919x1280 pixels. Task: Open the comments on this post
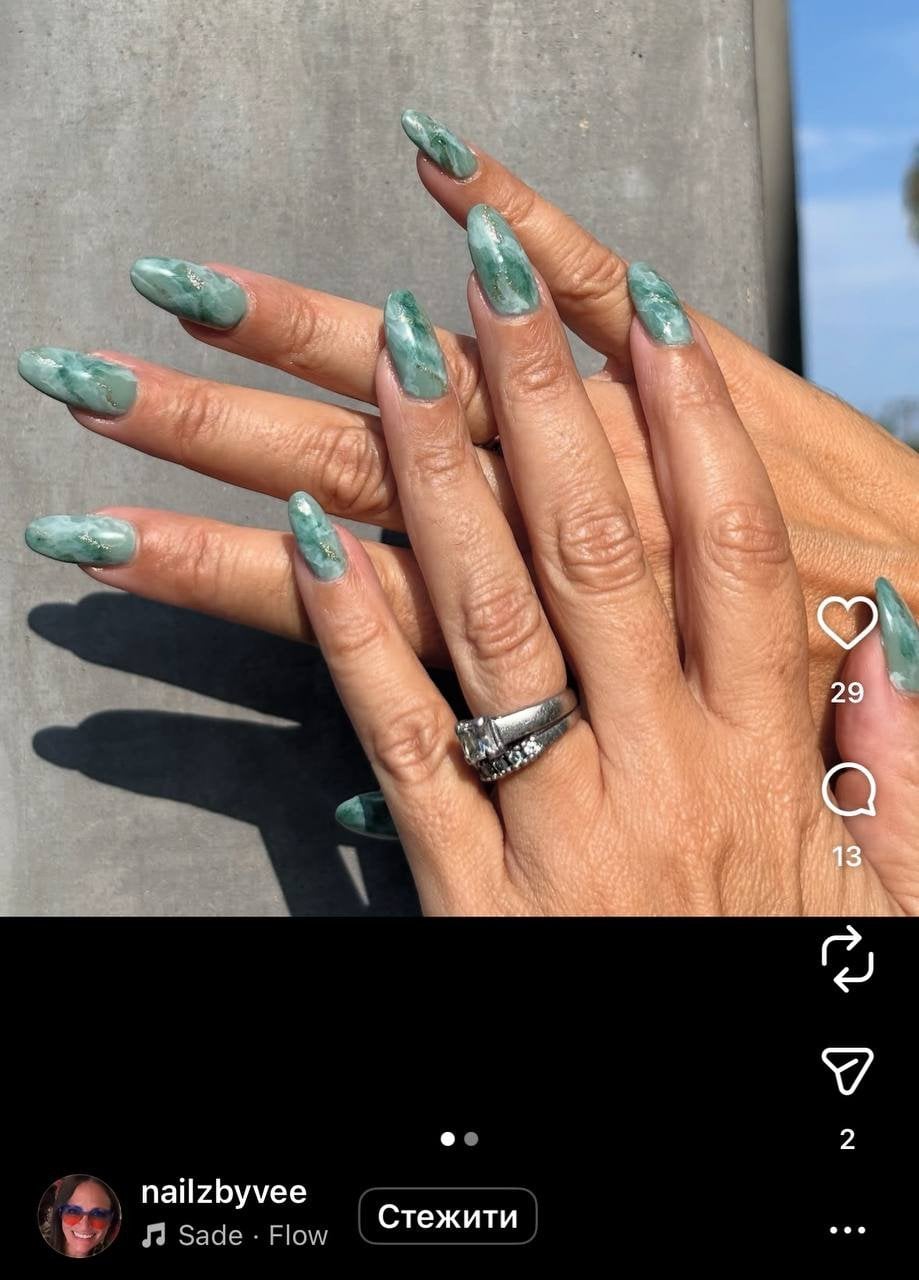[848, 790]
